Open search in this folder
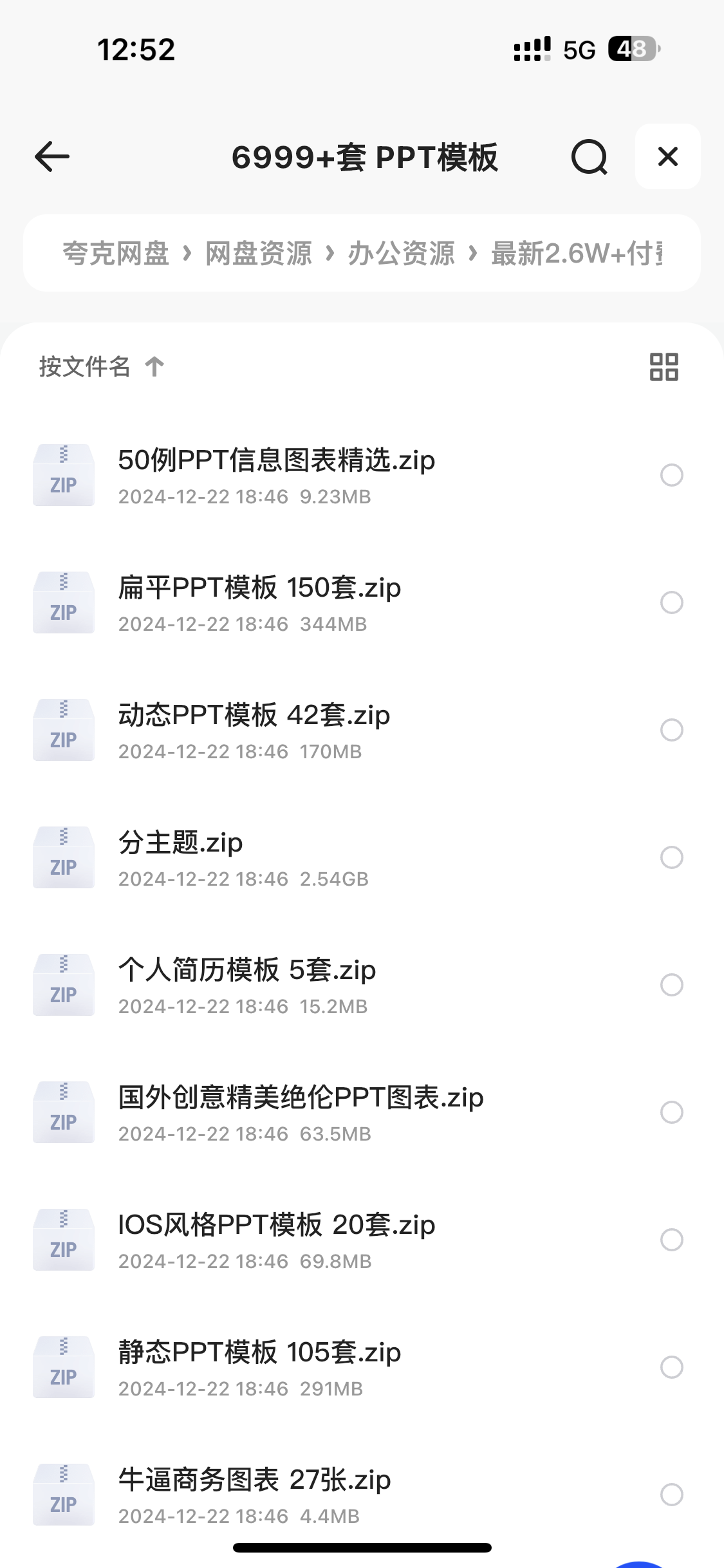 (589, 157)
